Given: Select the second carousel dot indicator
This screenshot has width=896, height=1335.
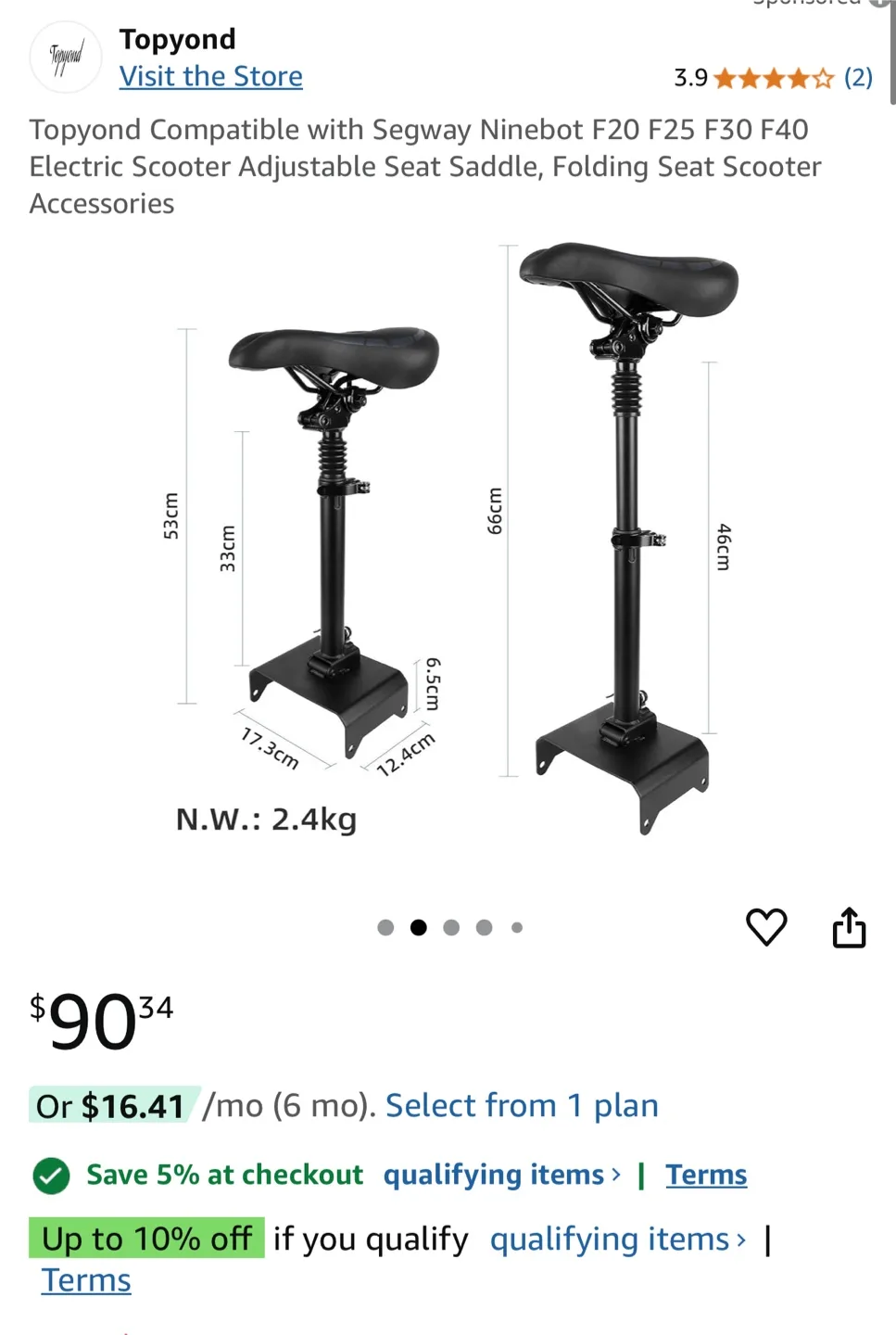Looking at the screenshot, I should [418, 927].
